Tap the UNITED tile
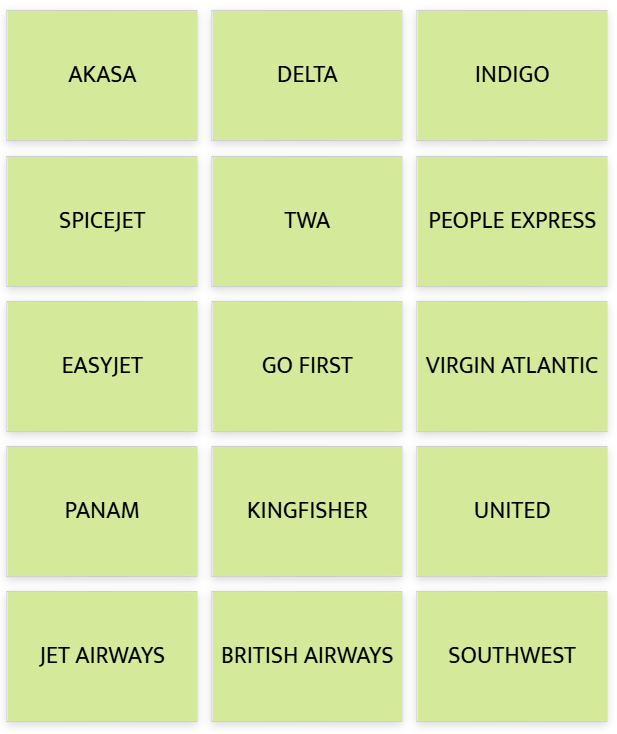This screenshot has height=734, width=617. pos(512,510)
